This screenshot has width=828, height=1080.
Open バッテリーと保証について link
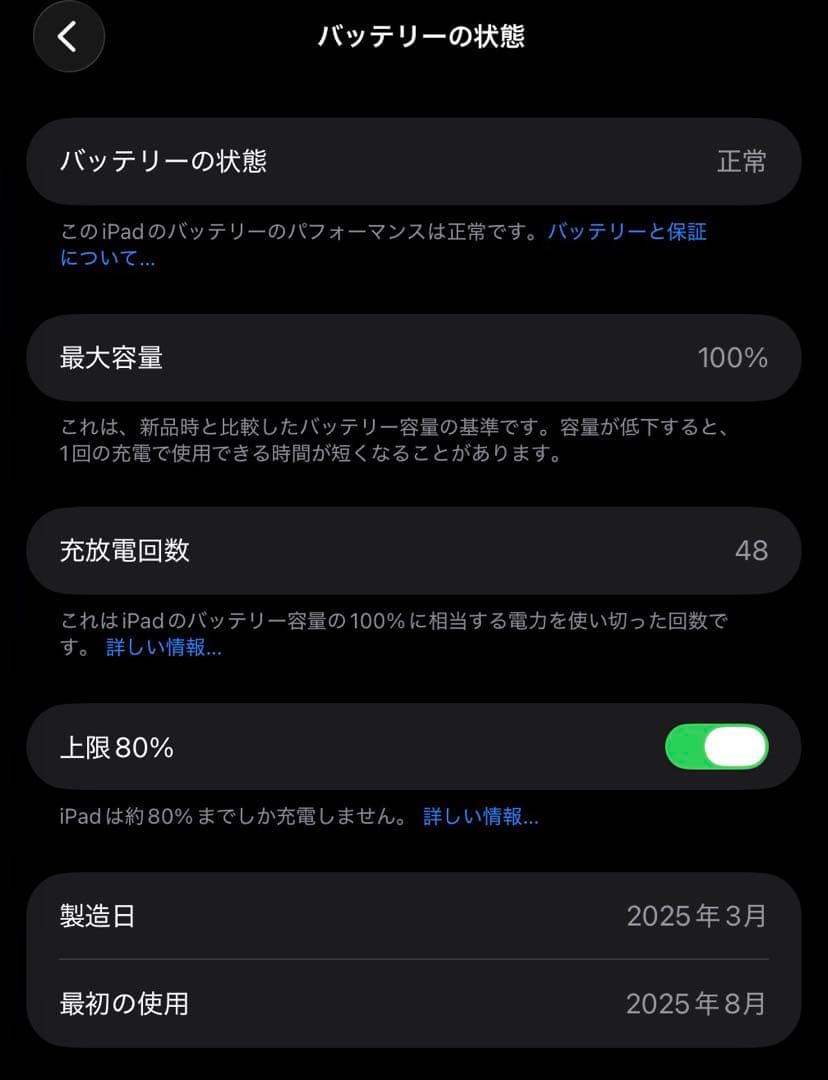tap(626, 231)
